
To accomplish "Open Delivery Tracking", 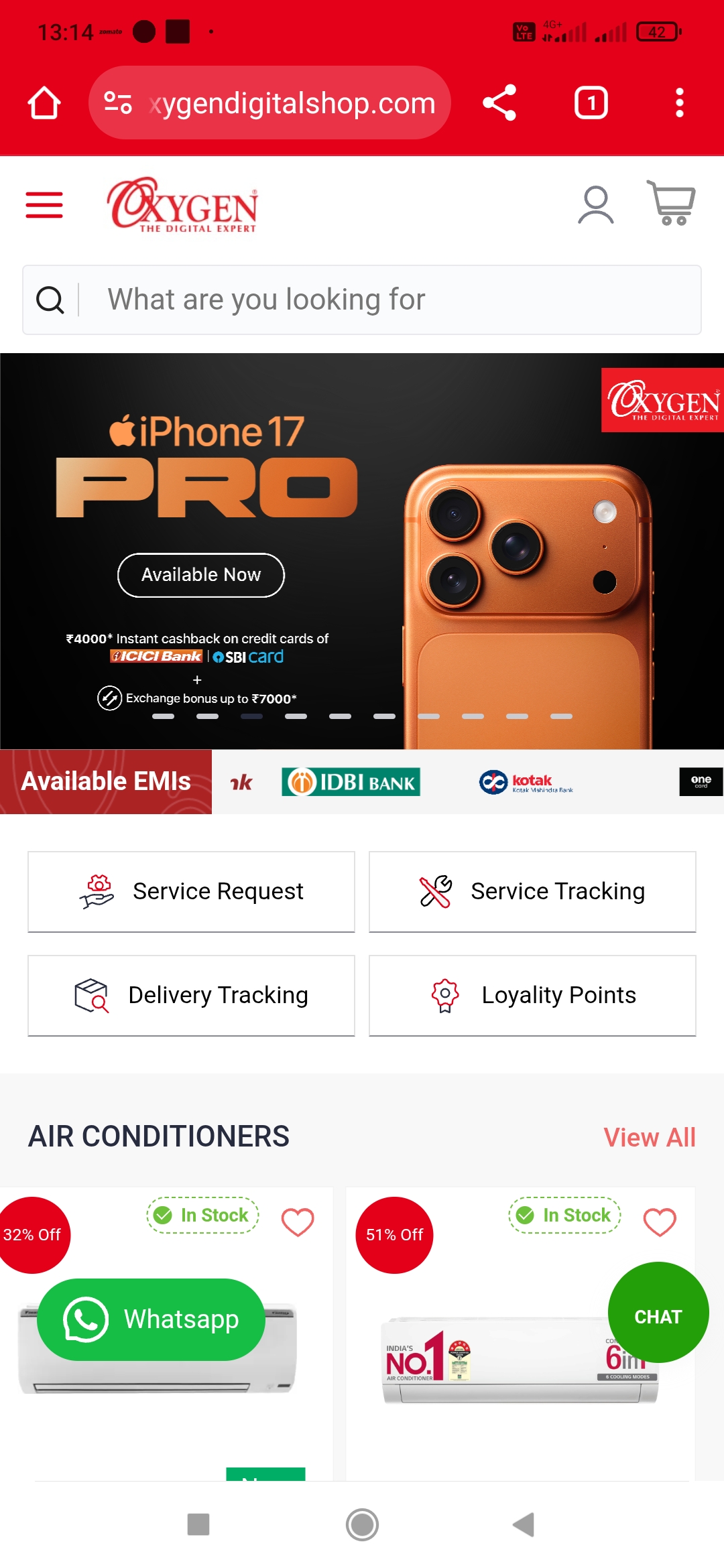I will (191, 995).
